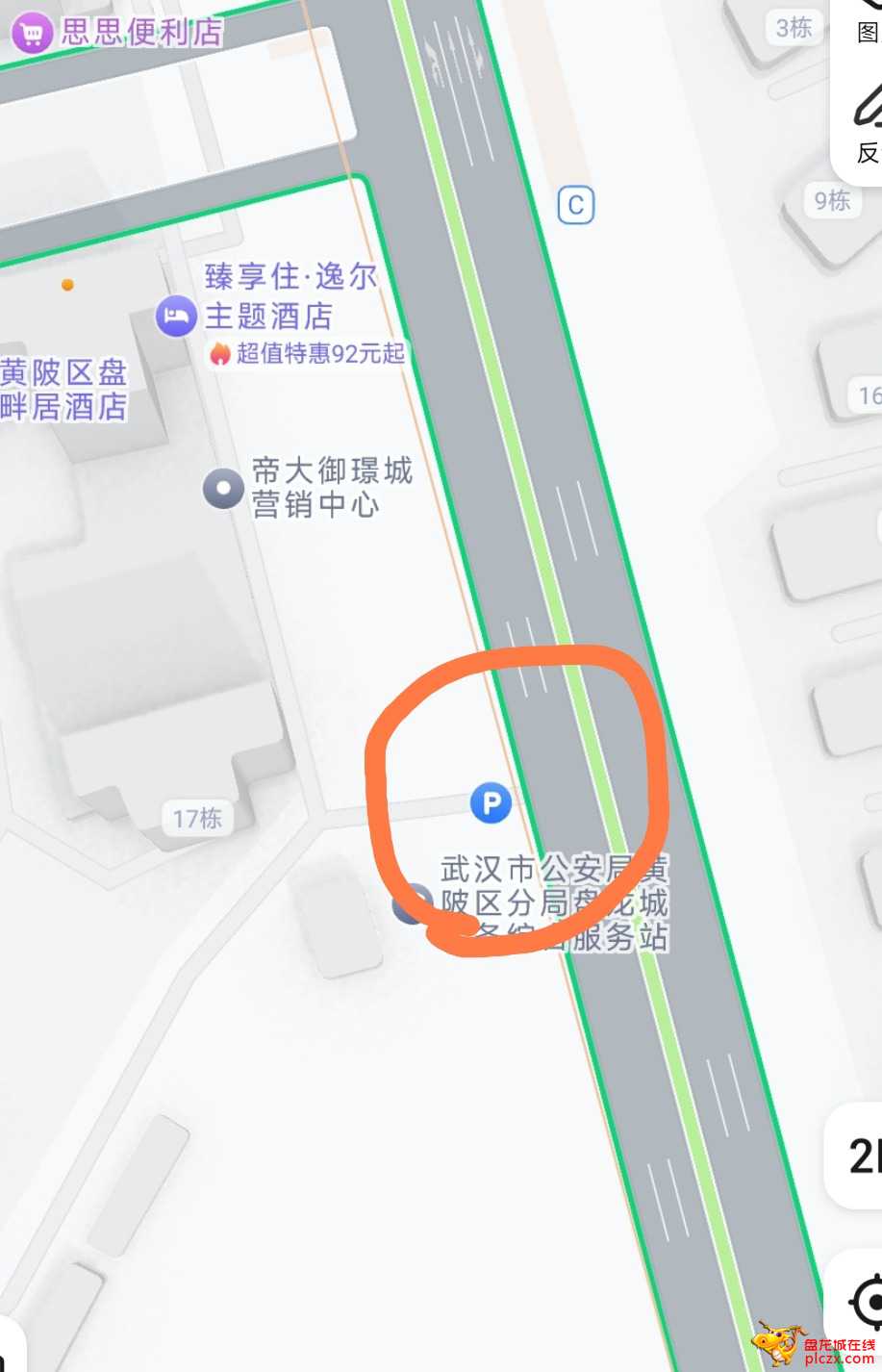Open the map layers button

point(867,27)
